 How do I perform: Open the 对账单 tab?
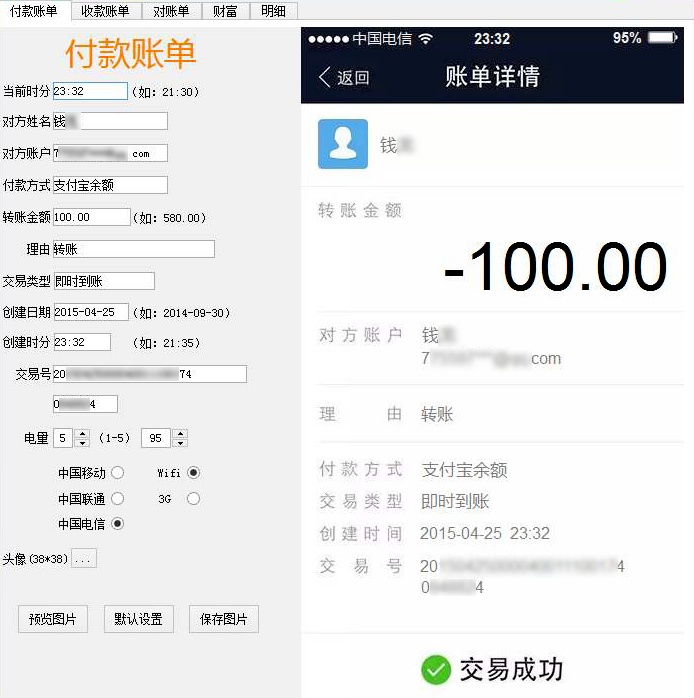(x=171, y=11)
